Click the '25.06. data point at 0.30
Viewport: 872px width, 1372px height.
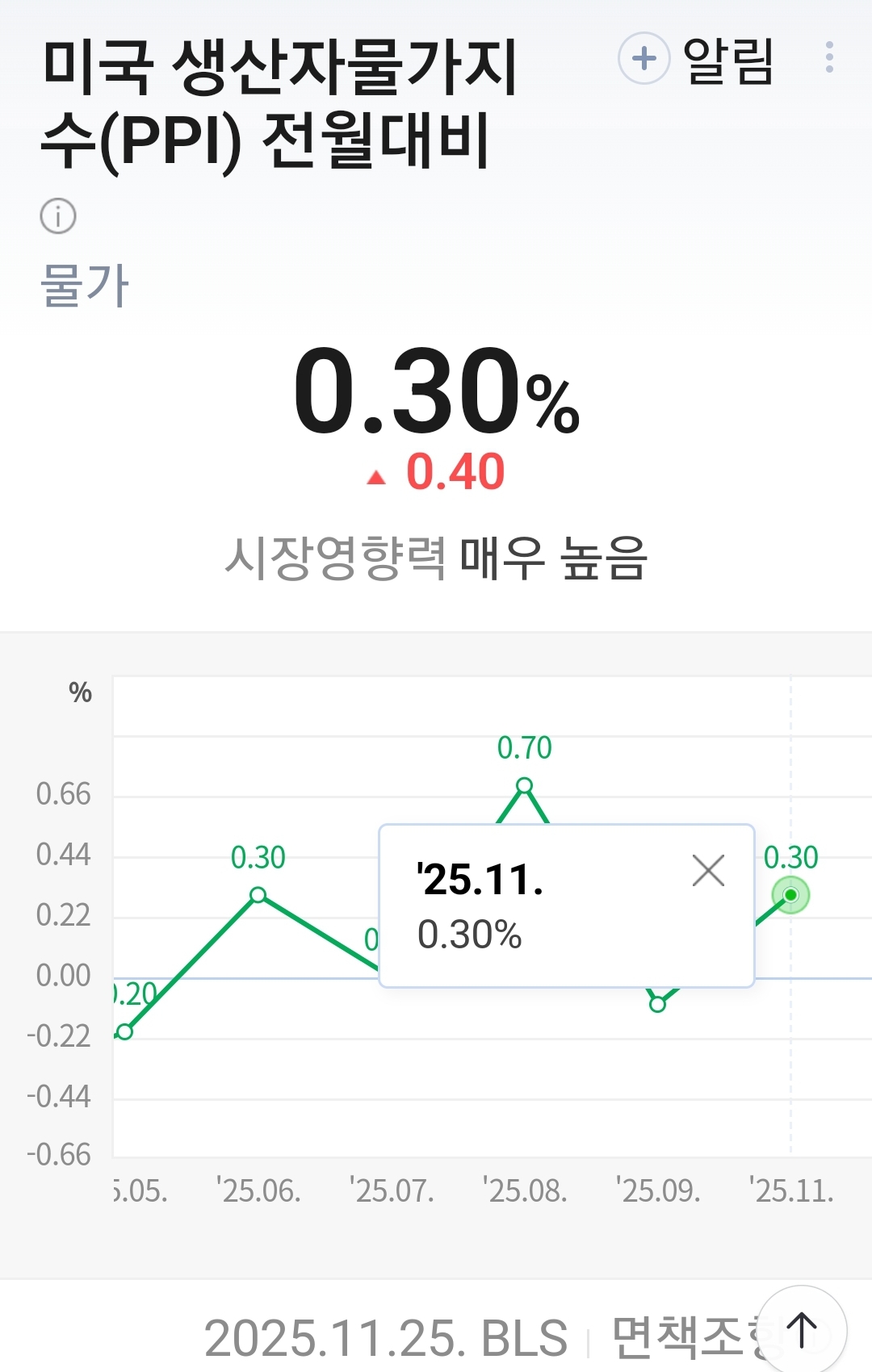click(x=258, y=896)
